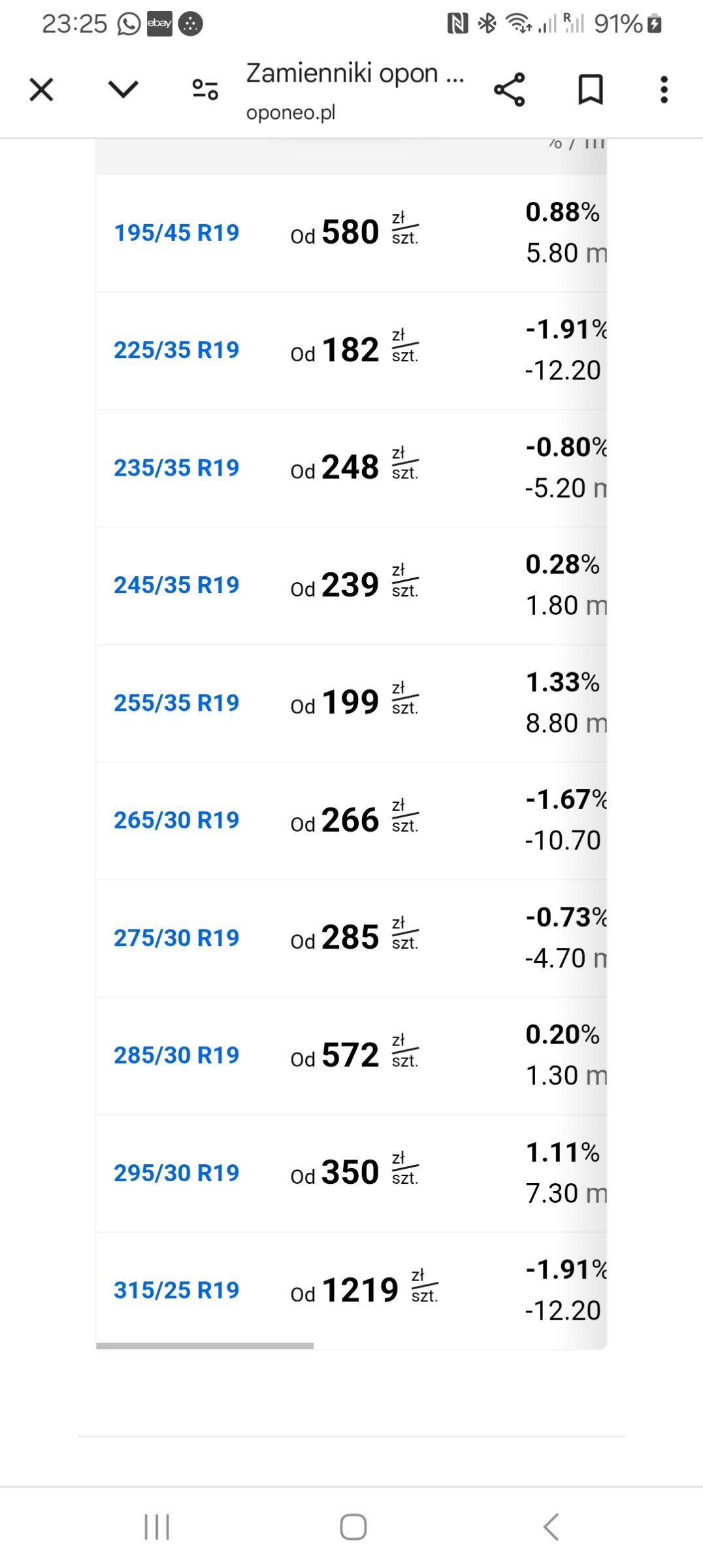The width and height of the screenshot is (703, 1568).
Task: Minimize the tab with the down chevron
Action: [123, 90]
